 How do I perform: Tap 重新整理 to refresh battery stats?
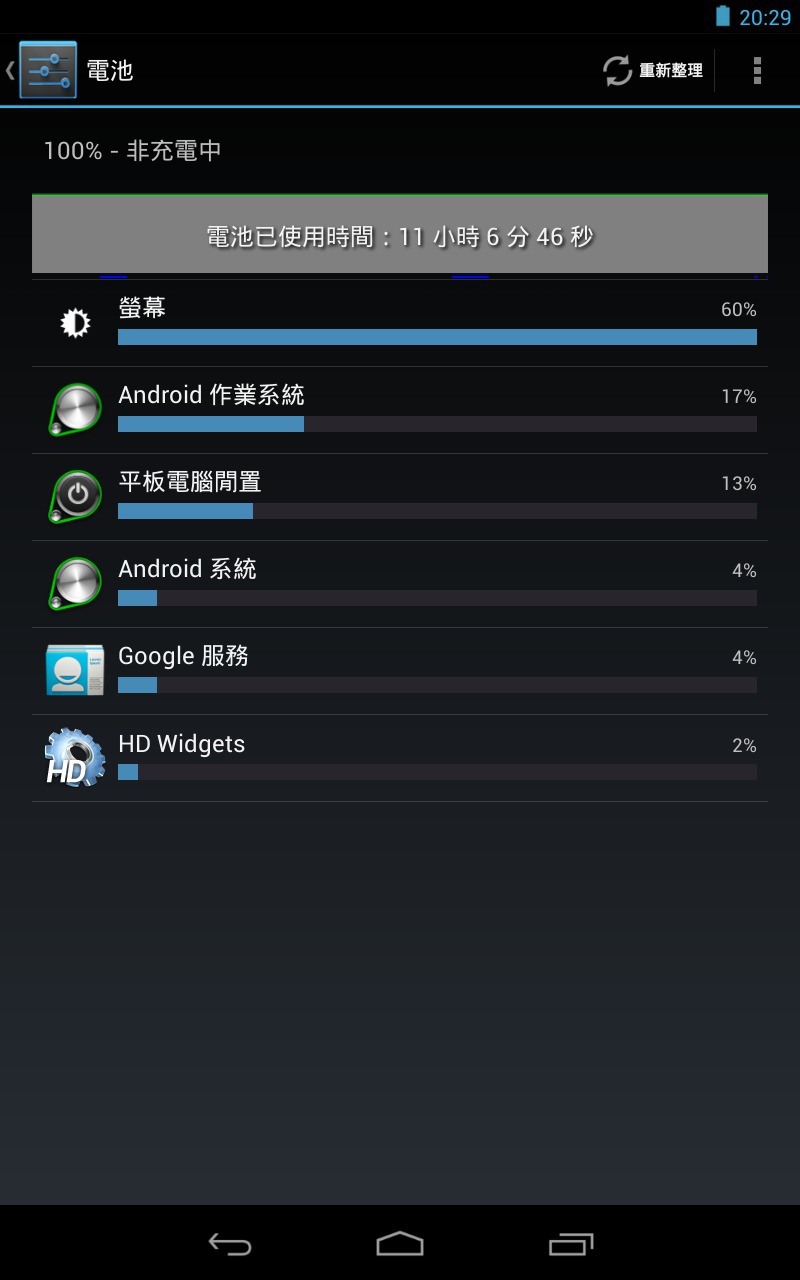pos(652,70)
